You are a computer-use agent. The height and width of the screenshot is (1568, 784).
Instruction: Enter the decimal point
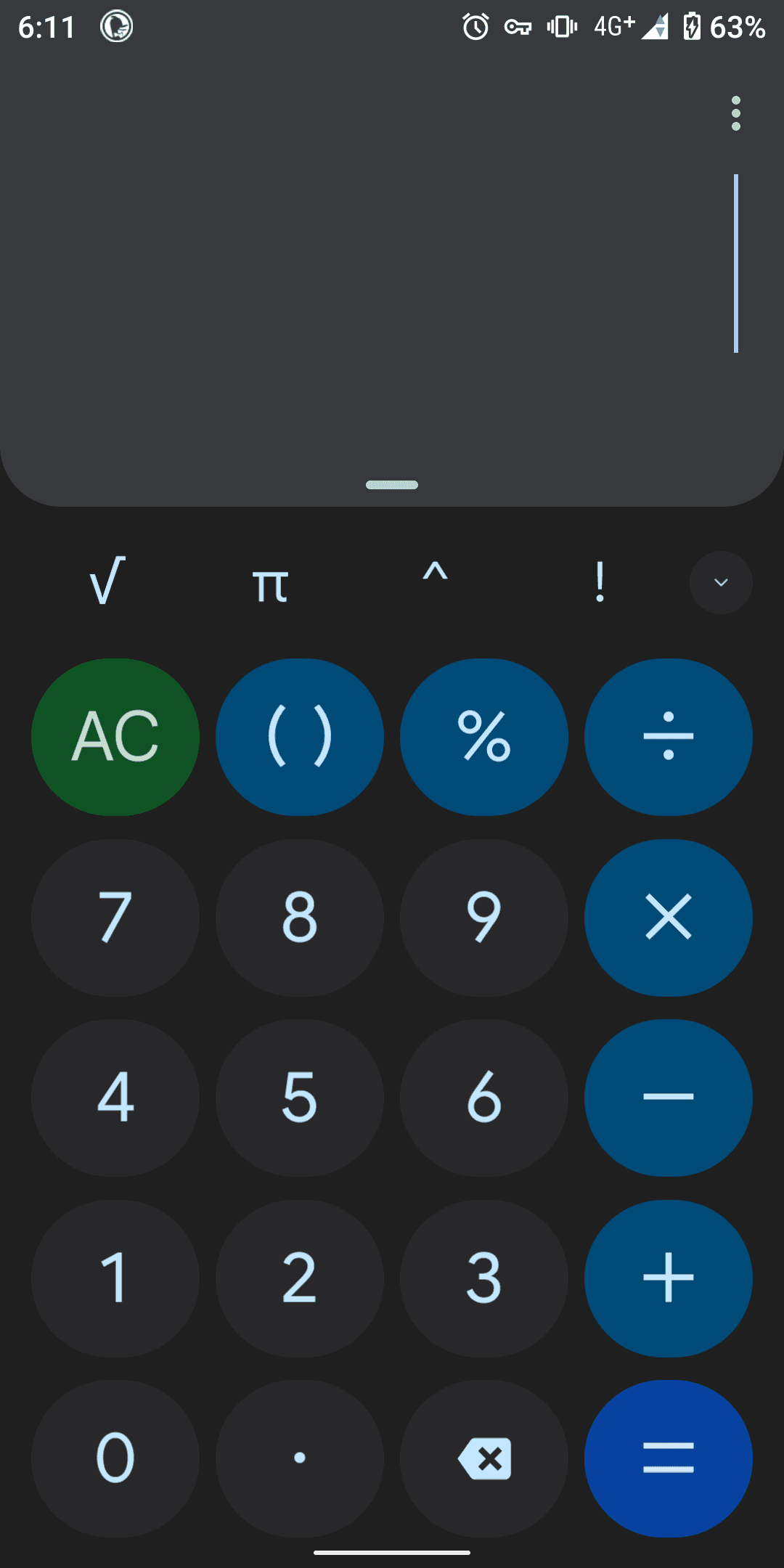coord(300,1458)
